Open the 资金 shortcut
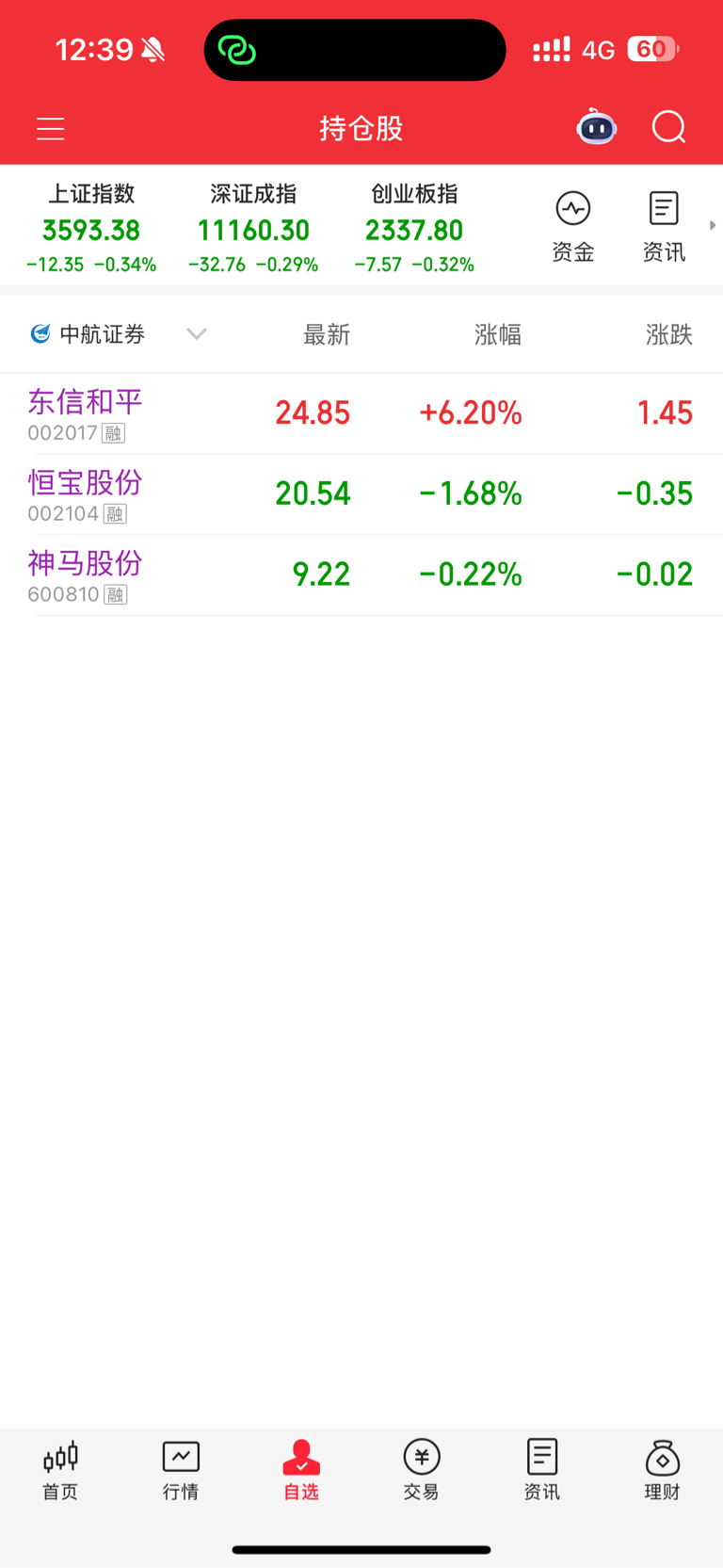Viewport: 723px width, 1568px height. (x=573, y=227)
